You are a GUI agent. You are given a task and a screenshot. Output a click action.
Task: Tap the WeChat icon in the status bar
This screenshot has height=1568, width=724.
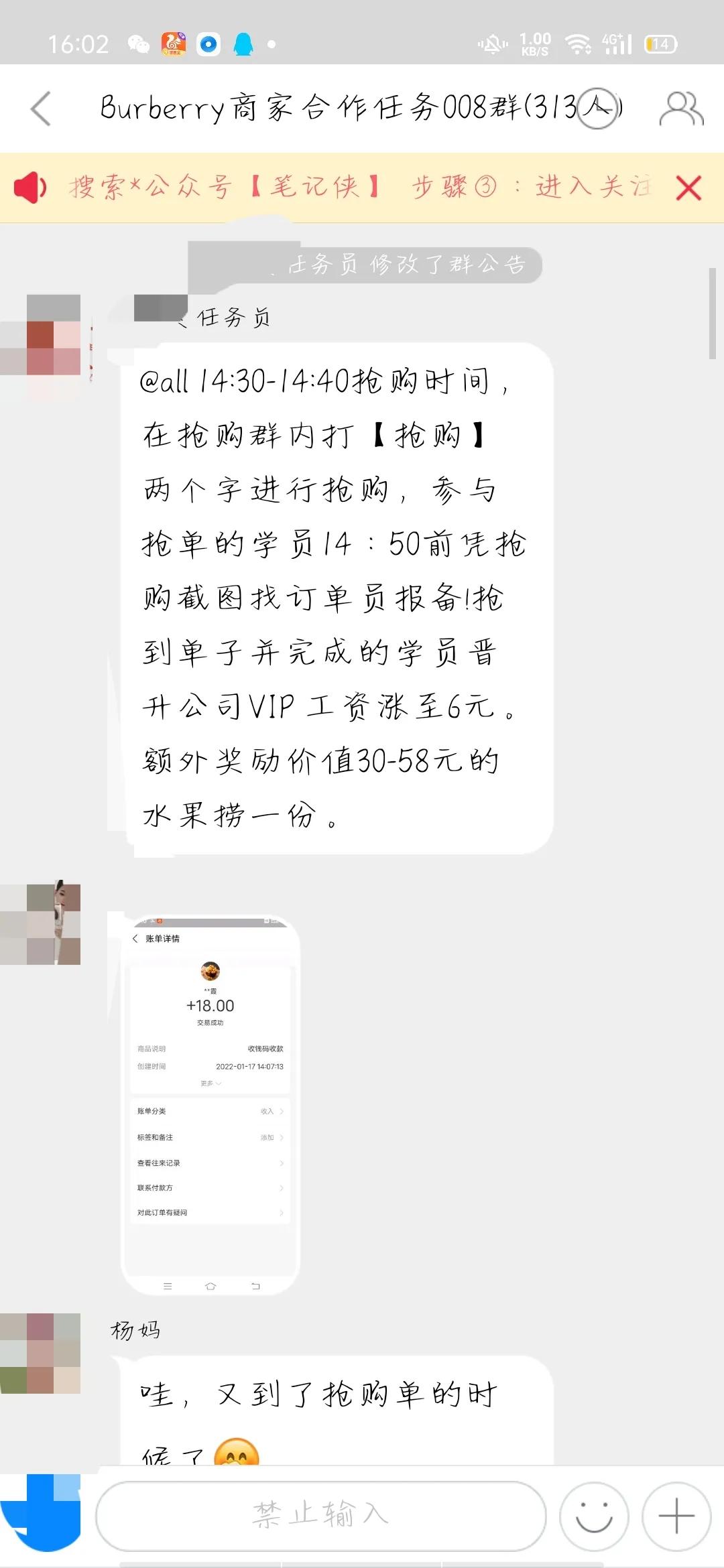[137, 44]
